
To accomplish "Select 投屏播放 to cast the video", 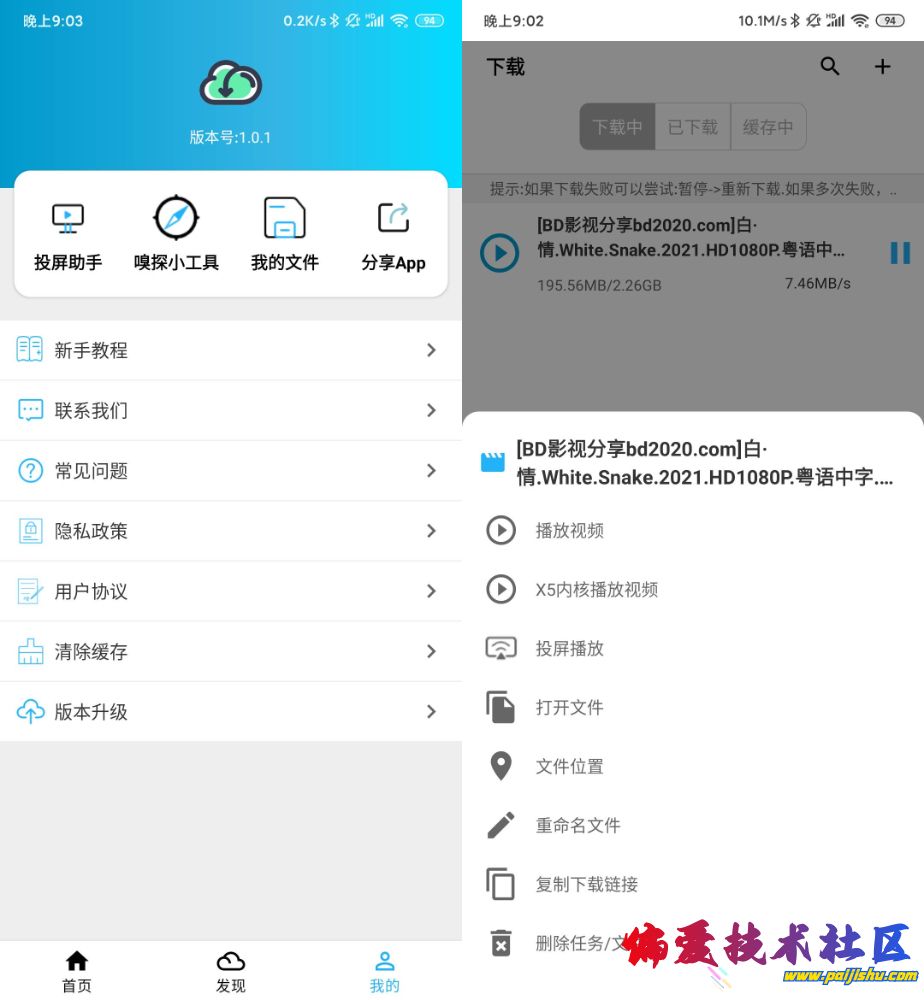I will coord(569,648).
